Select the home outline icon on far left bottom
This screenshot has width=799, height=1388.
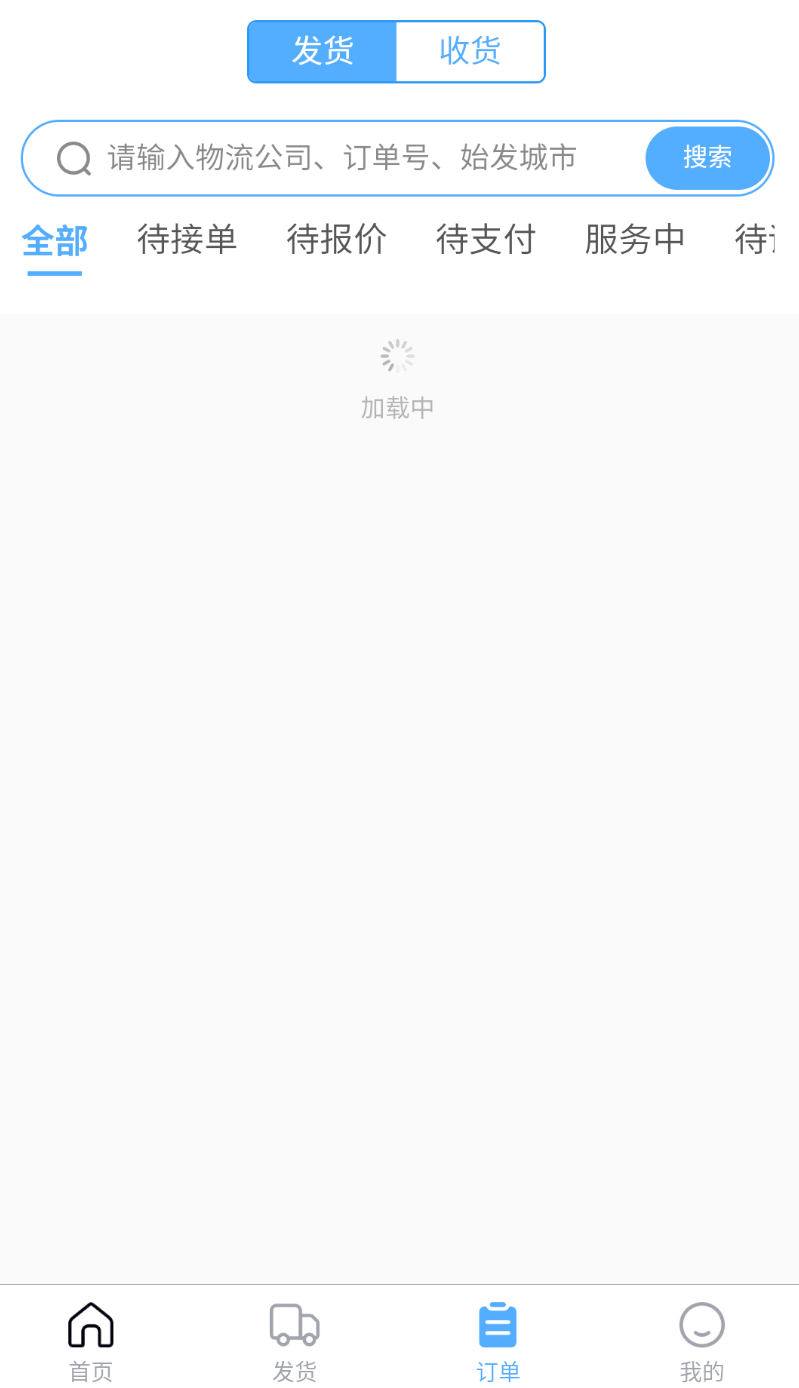click(90, 1323)
